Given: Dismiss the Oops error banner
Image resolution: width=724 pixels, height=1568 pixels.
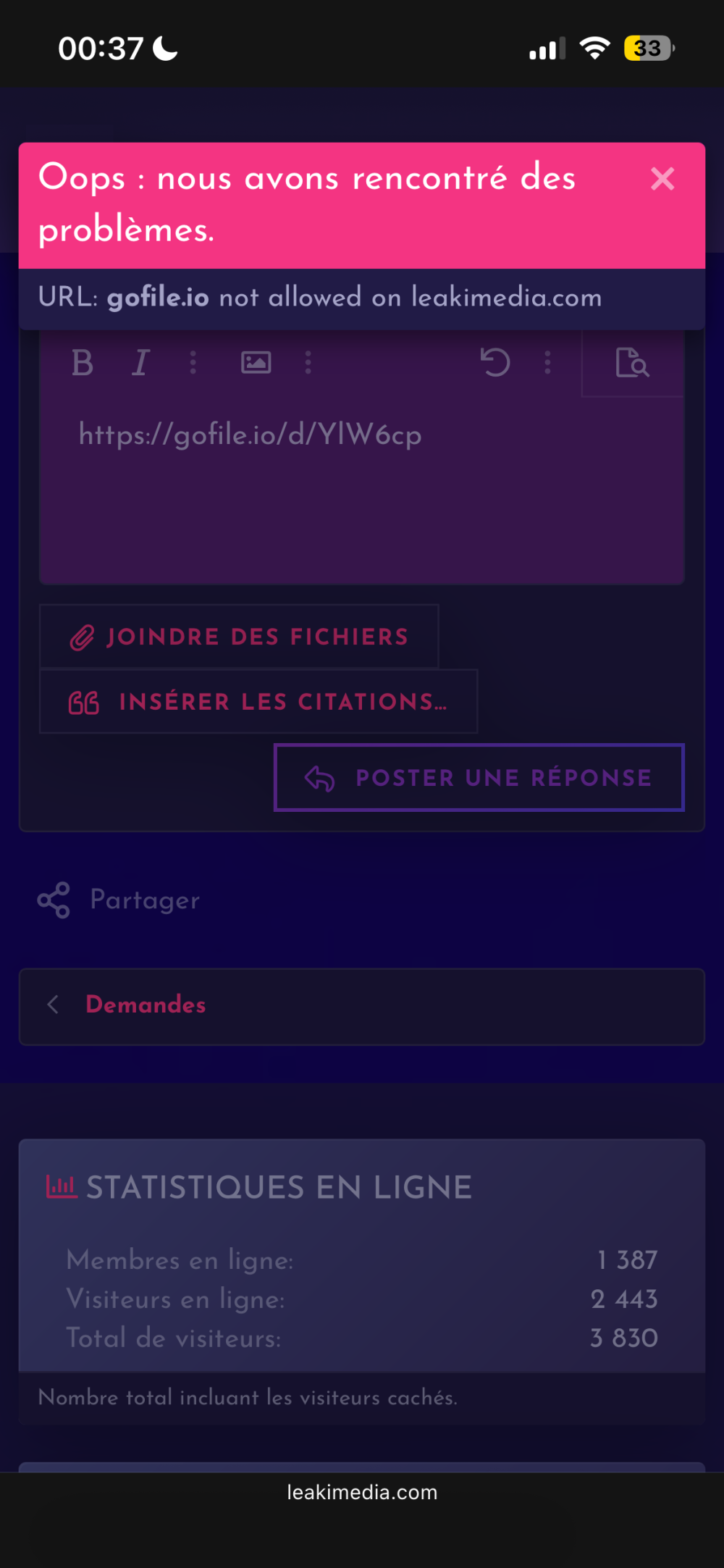Looking at the screenshot, I should pyautogui.click(x=662, y=180).
